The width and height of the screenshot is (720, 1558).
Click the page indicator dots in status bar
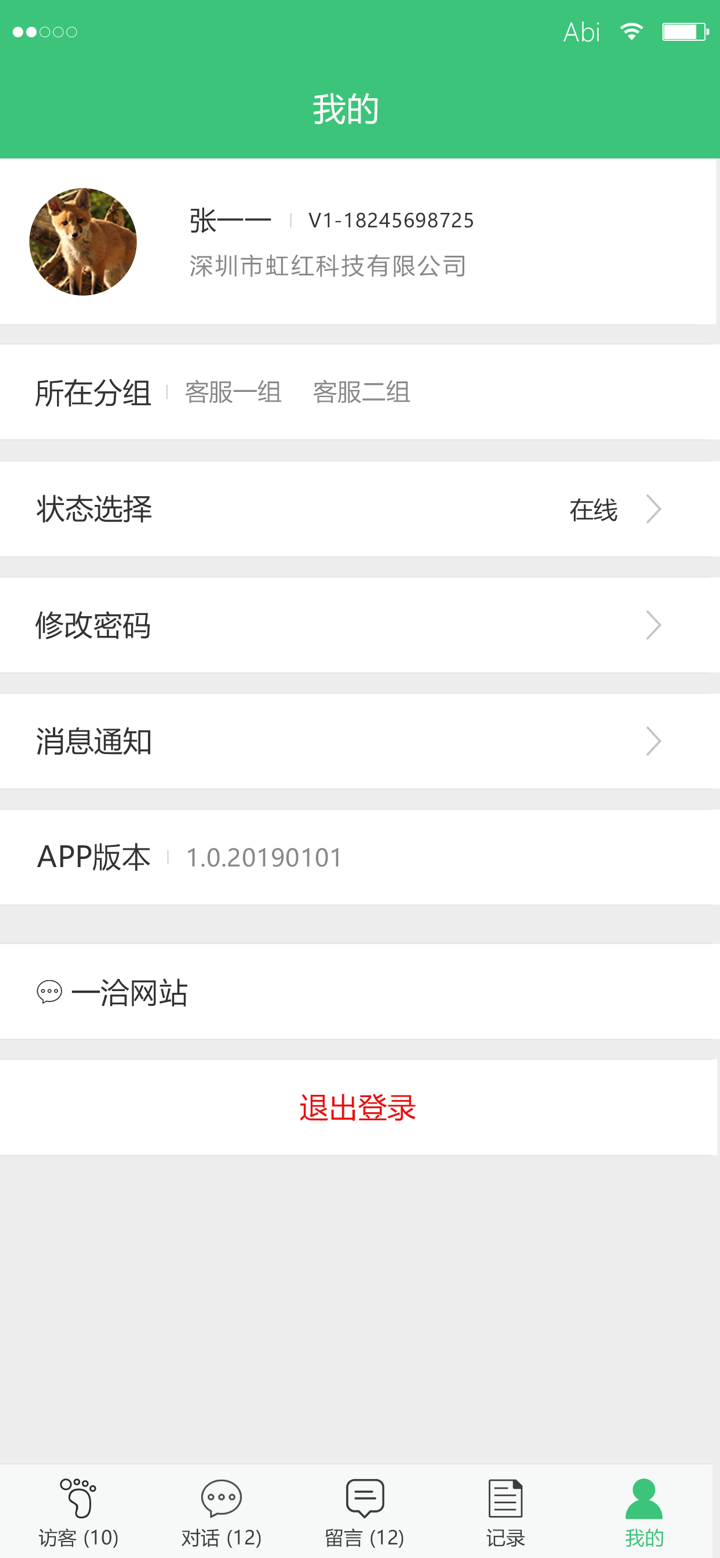pos(45,31)
